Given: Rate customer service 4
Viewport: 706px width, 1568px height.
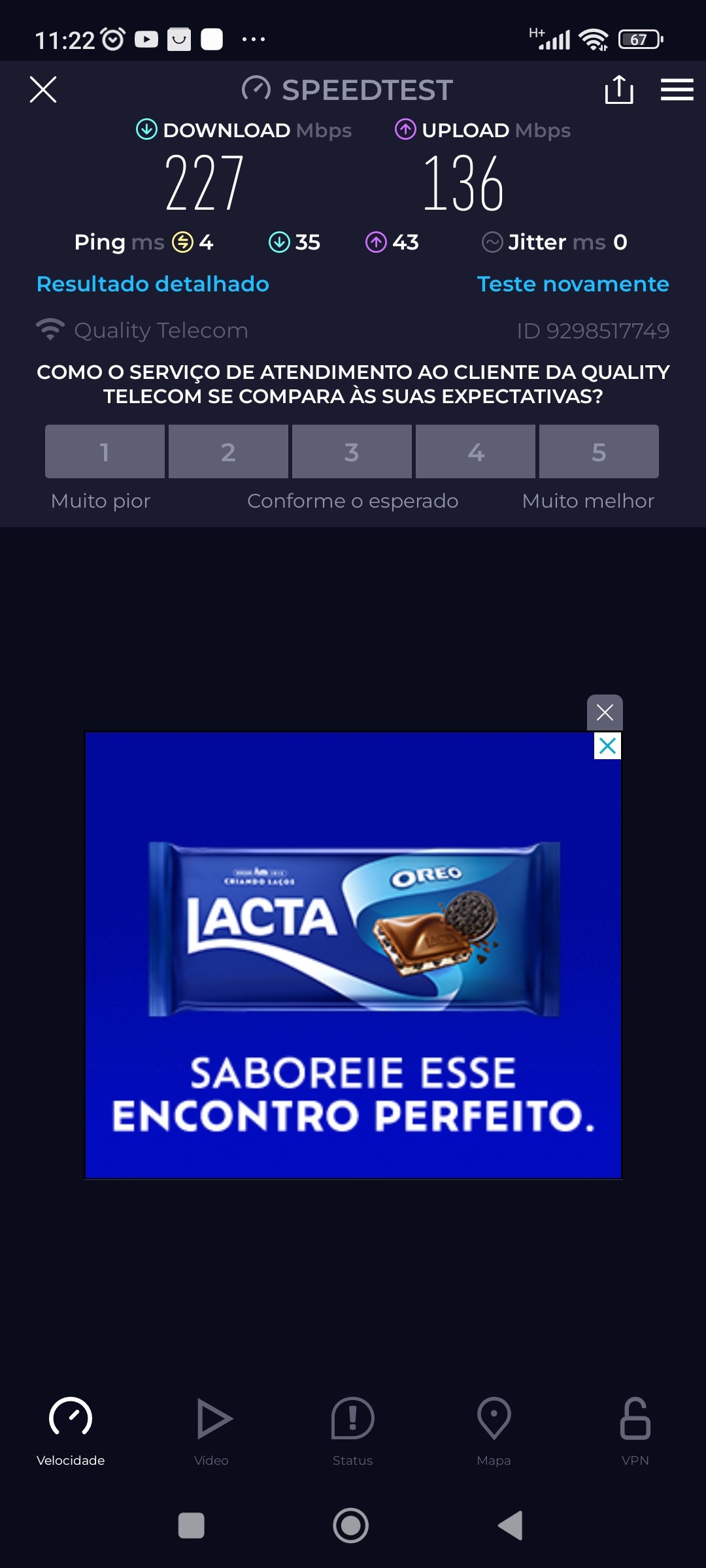Looking at the screenshot, I should click(475, 451).
